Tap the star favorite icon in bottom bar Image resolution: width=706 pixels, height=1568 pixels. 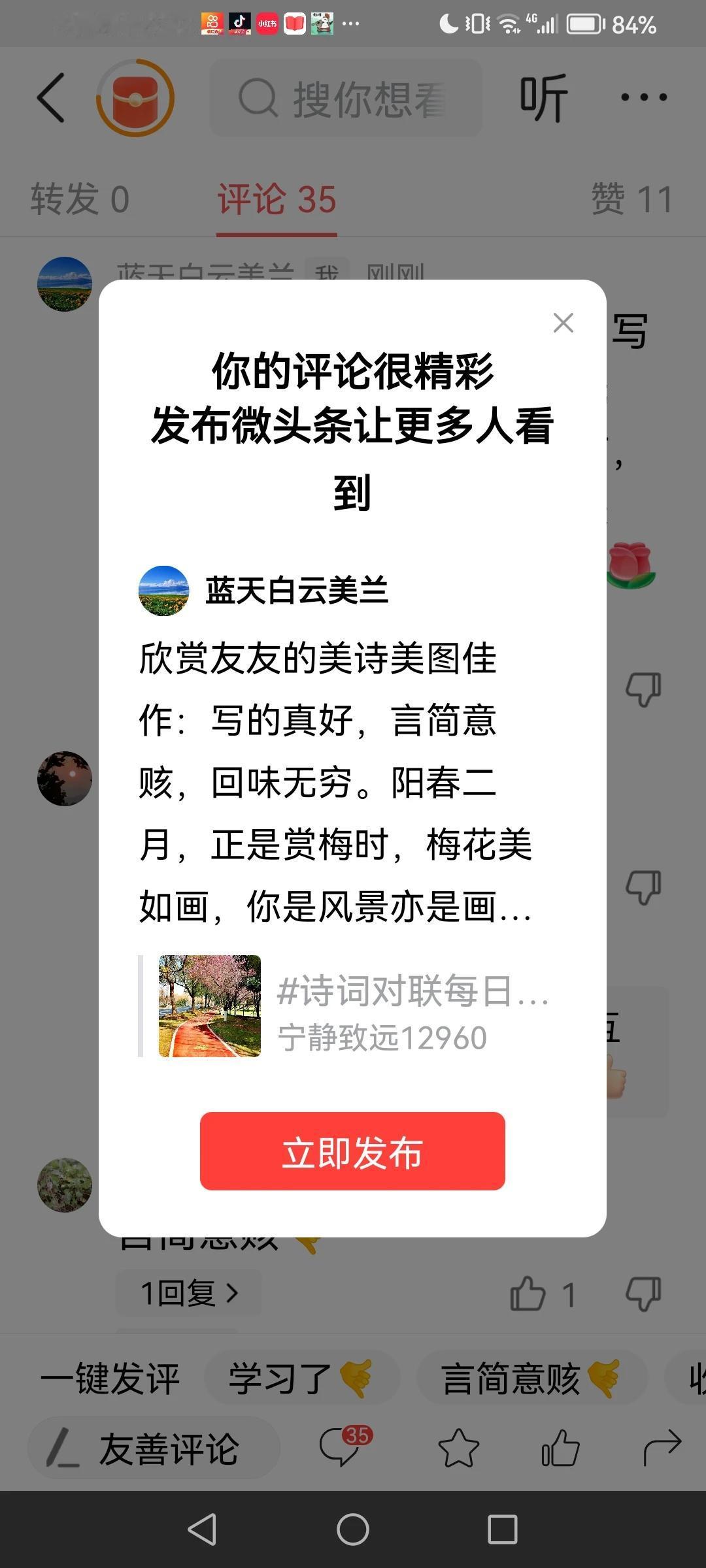(x=458, y=1447)
